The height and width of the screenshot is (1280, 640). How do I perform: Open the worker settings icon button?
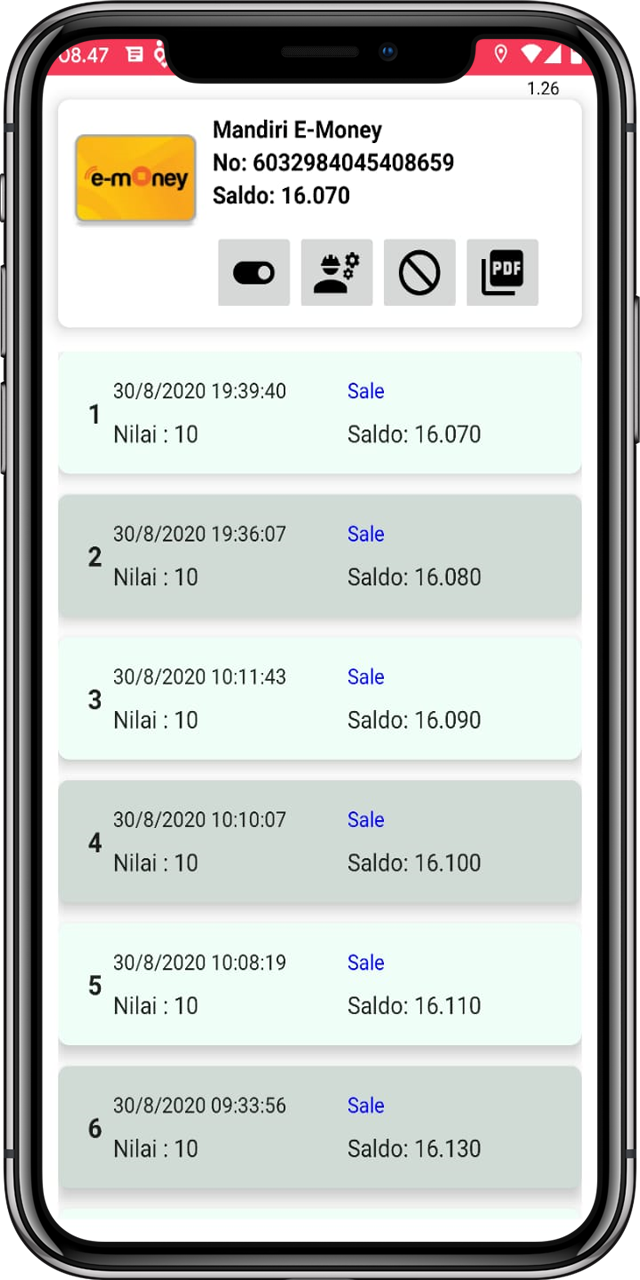[x=337, y=272]
